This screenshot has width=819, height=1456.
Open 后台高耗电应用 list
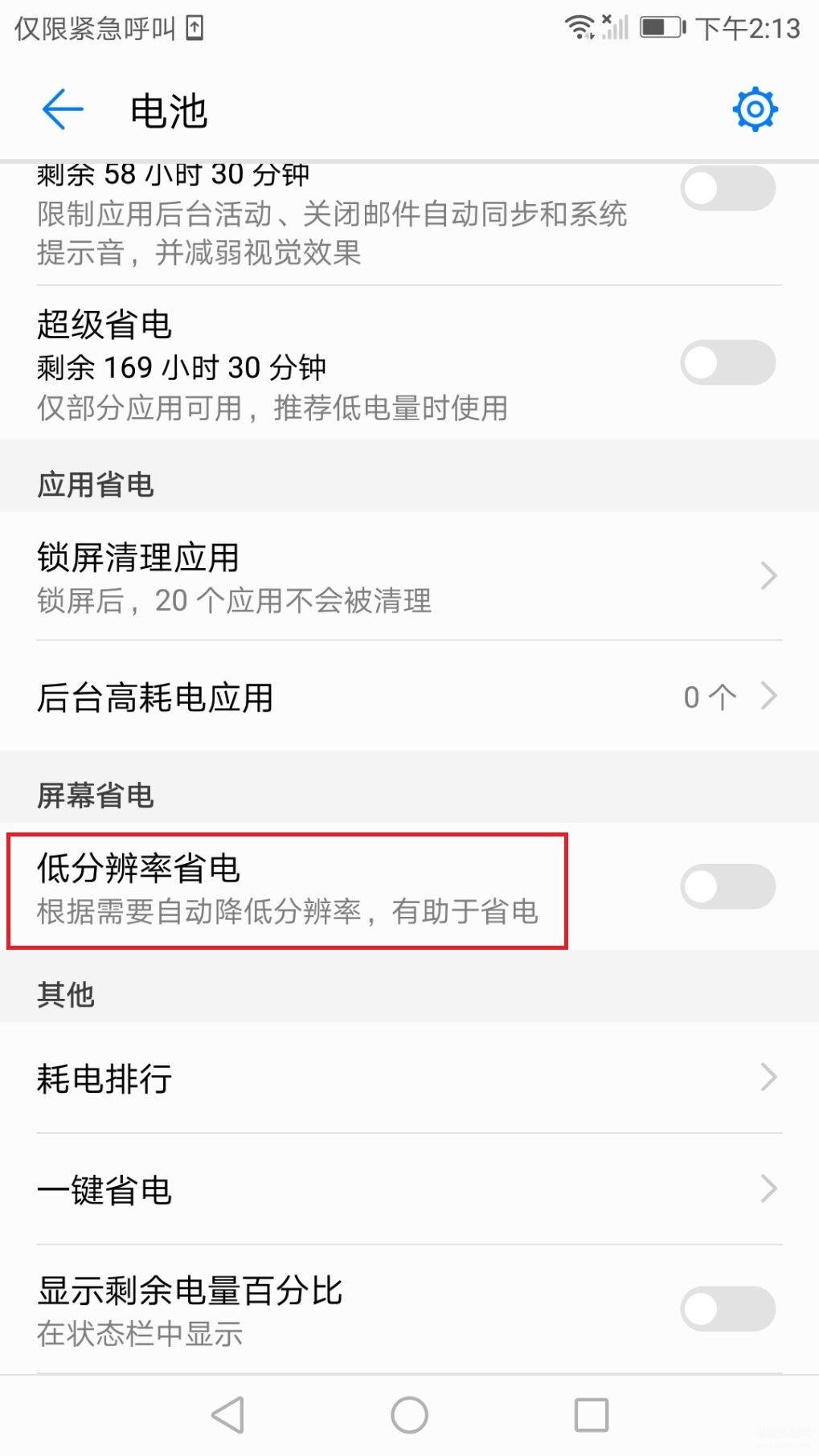coord(409,697)
